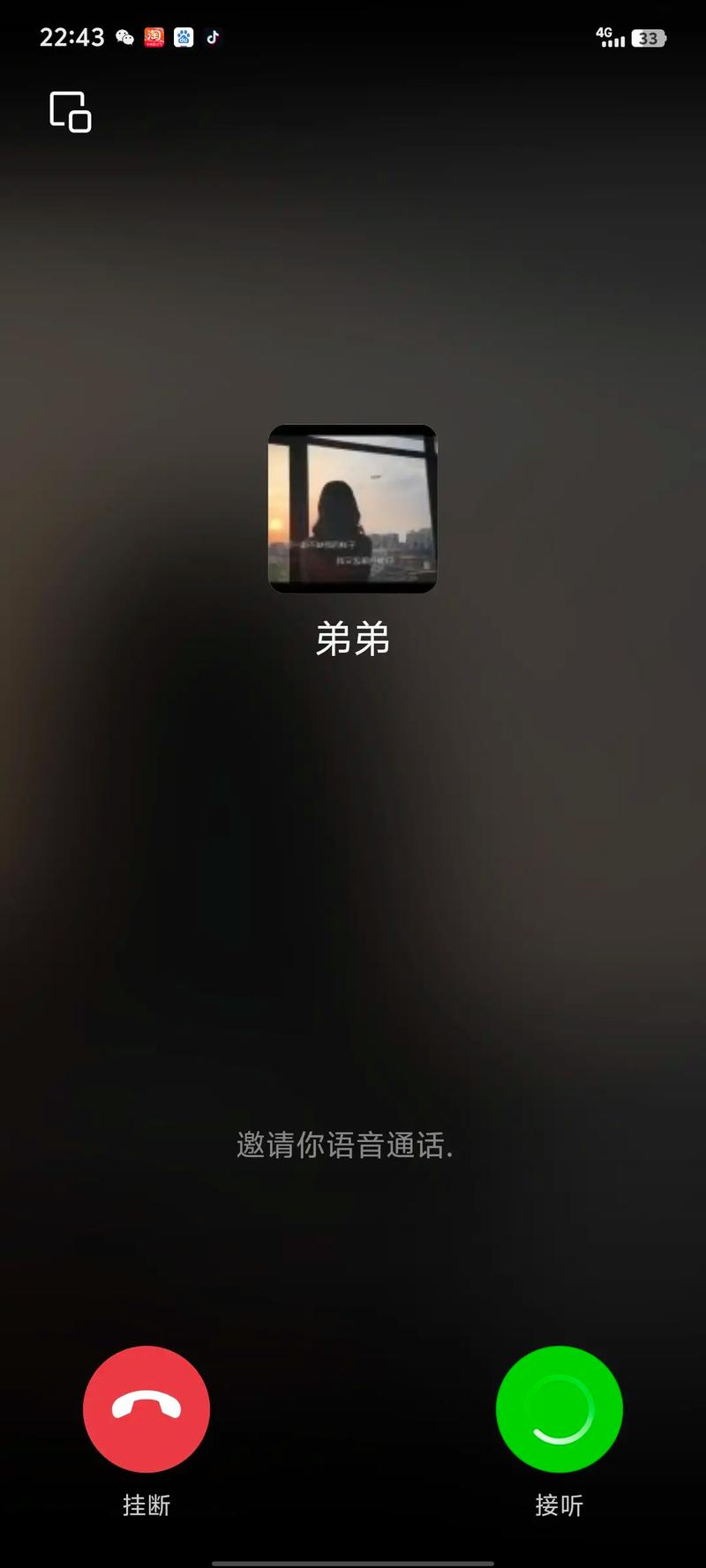Tap the Baidu icon in the status bar
Viewport: 706px width, 1568px height.
coord(182,37)
